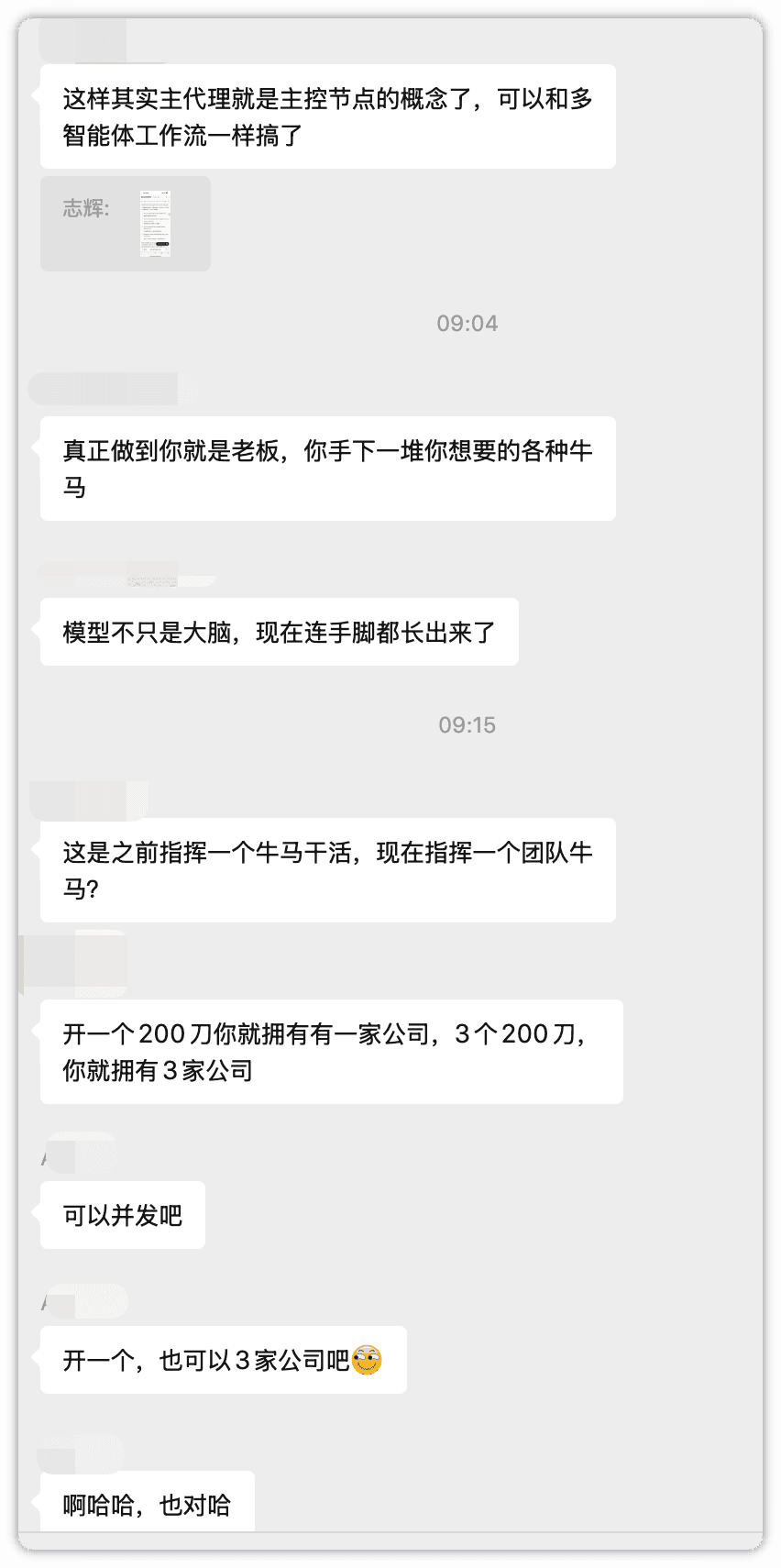Click the 09:04 timestamp
The width and height of the screenshot is (781, 1568).
(x=467, y=322)
